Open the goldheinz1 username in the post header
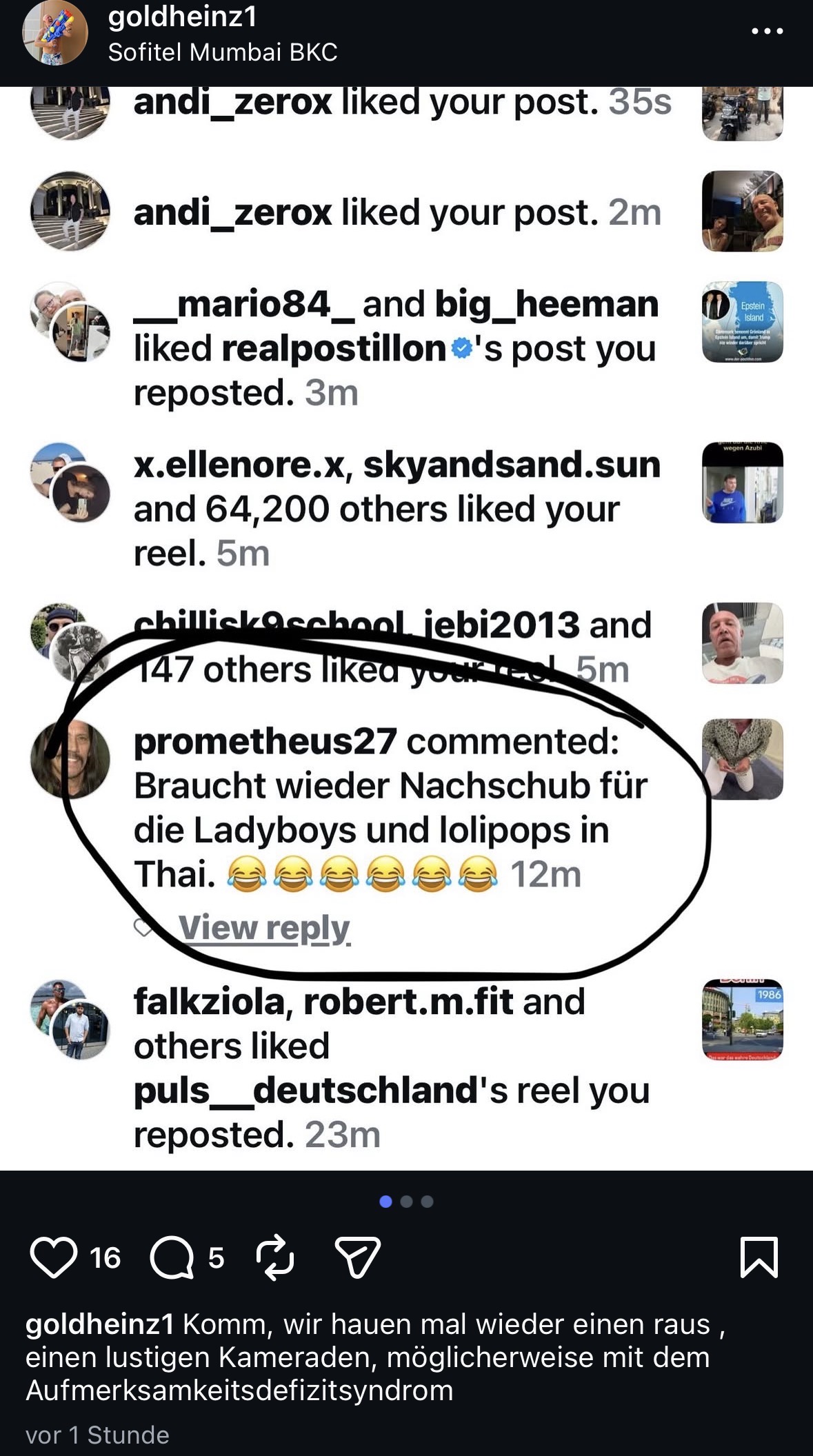The width and height of the screenshot is (813, 1456). (x=183, y=17)
